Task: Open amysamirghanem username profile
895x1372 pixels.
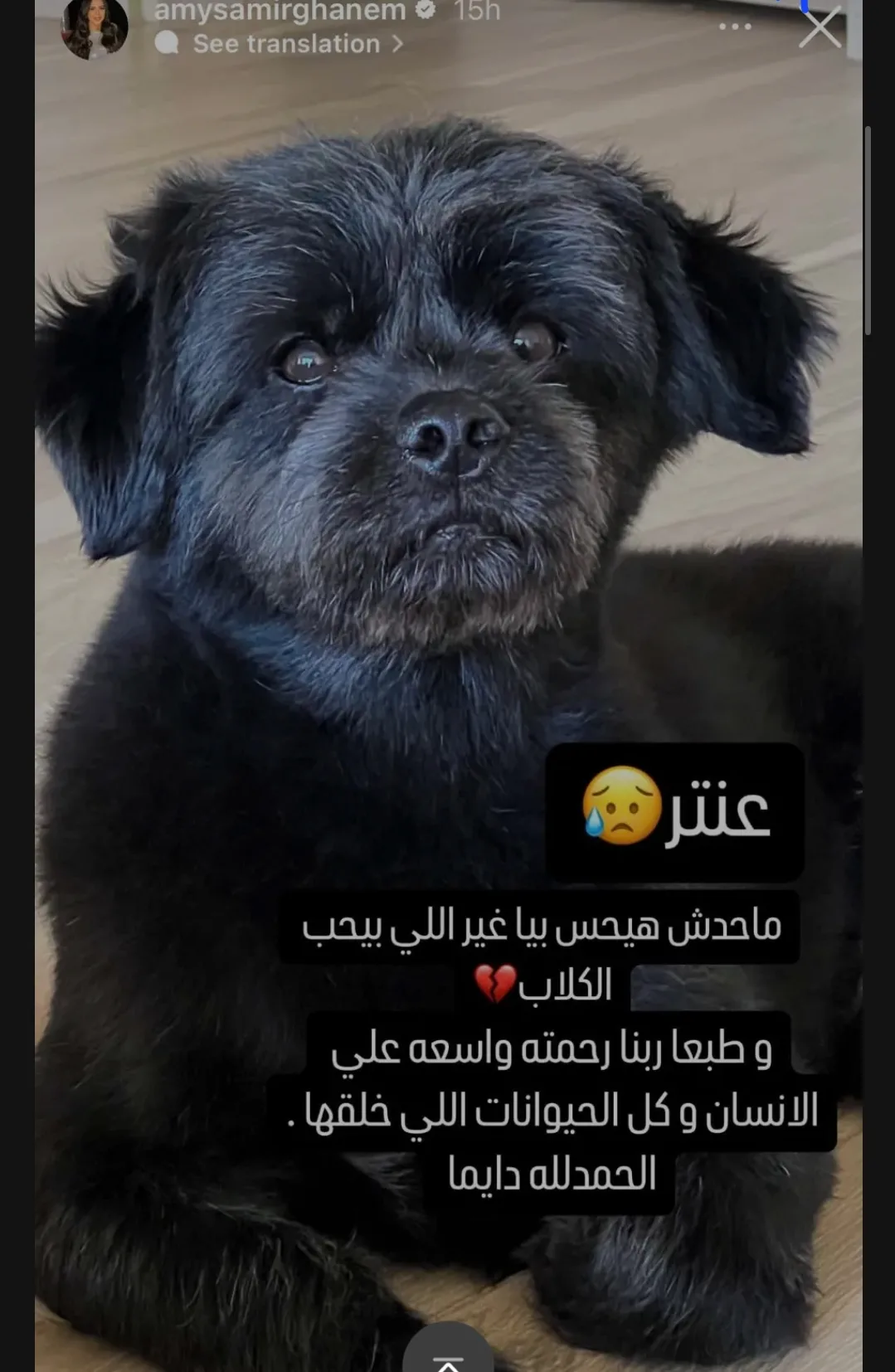Action: click(280, 12)
